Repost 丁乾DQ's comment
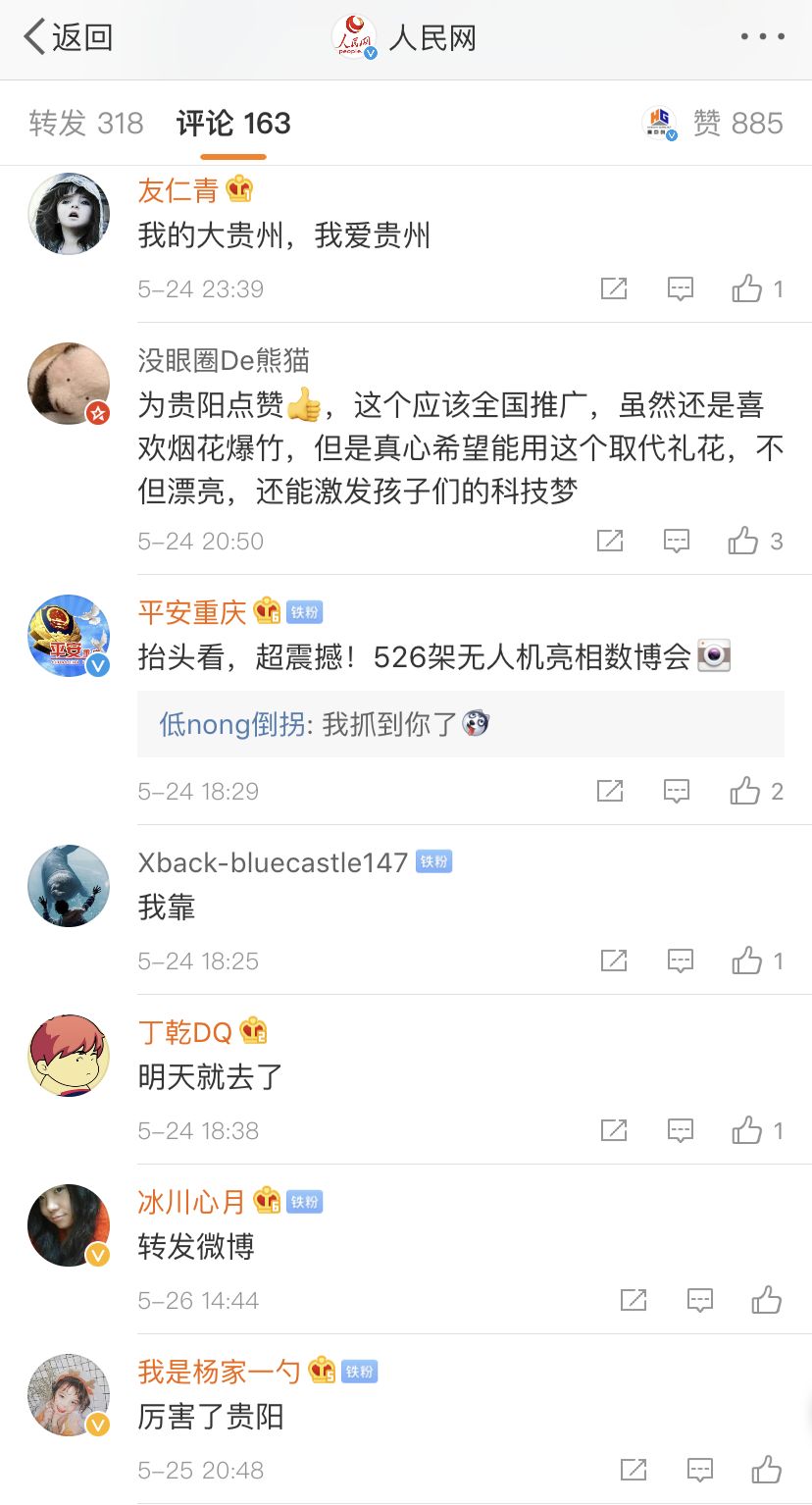812x1505 pixels. point(614,1130)
